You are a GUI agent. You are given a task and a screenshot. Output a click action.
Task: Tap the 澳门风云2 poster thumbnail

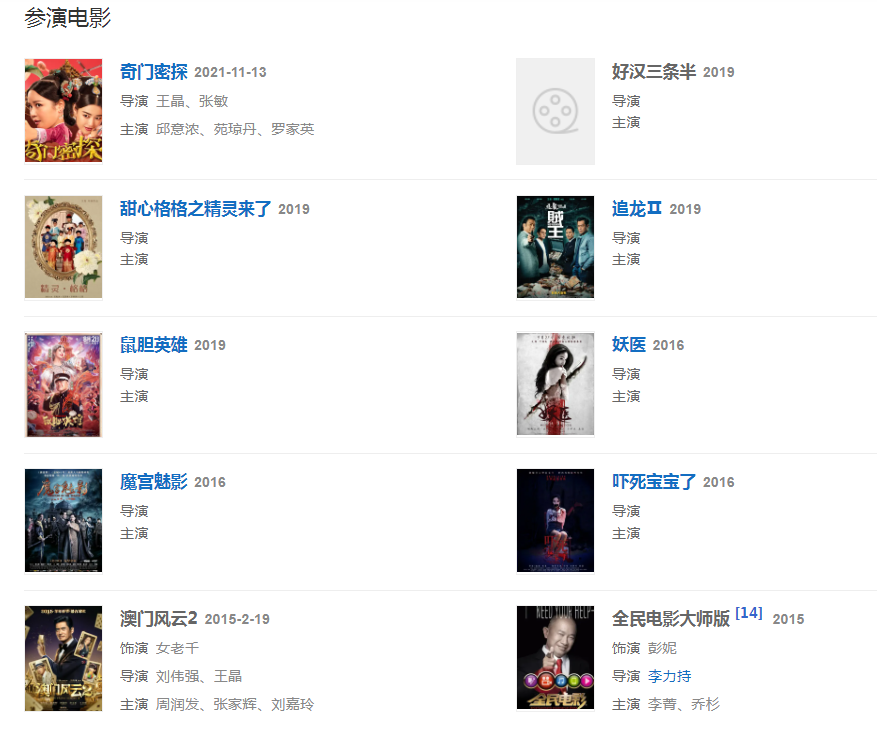tap(63, 658)
